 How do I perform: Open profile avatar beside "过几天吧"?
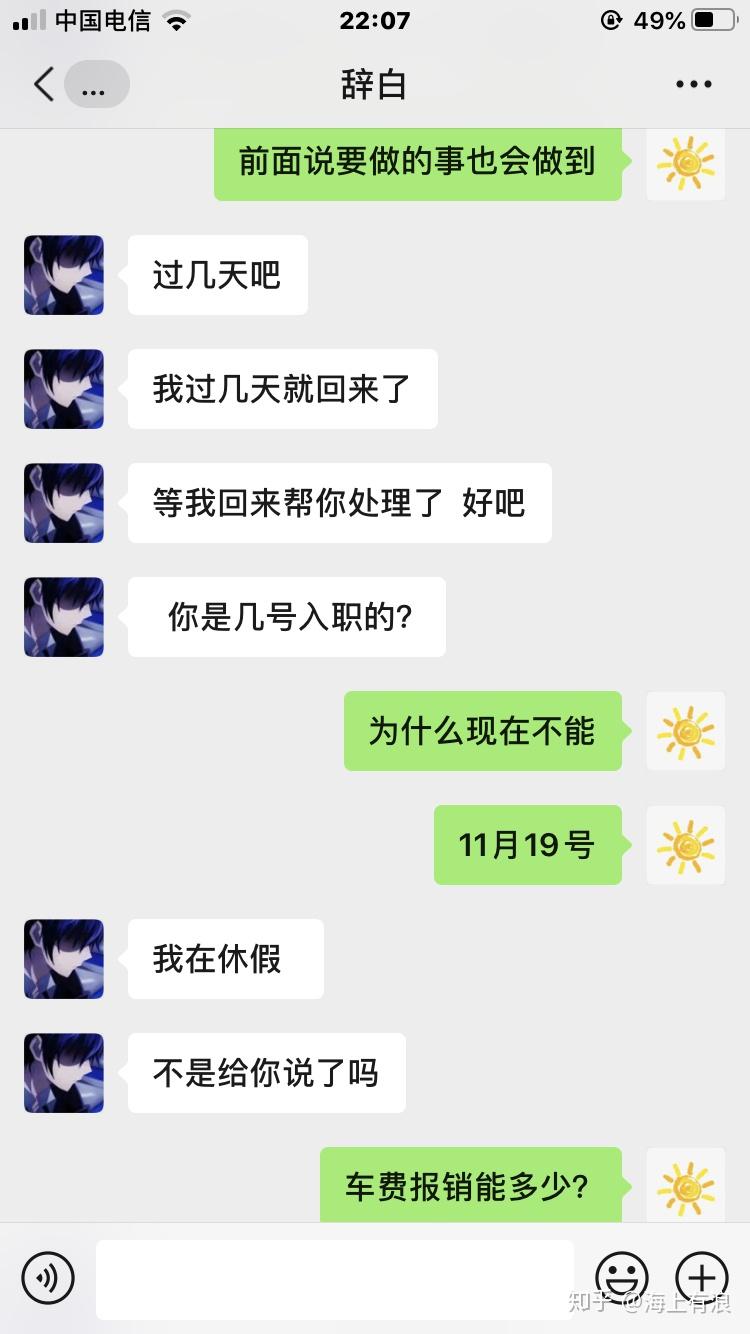(64, 275)
